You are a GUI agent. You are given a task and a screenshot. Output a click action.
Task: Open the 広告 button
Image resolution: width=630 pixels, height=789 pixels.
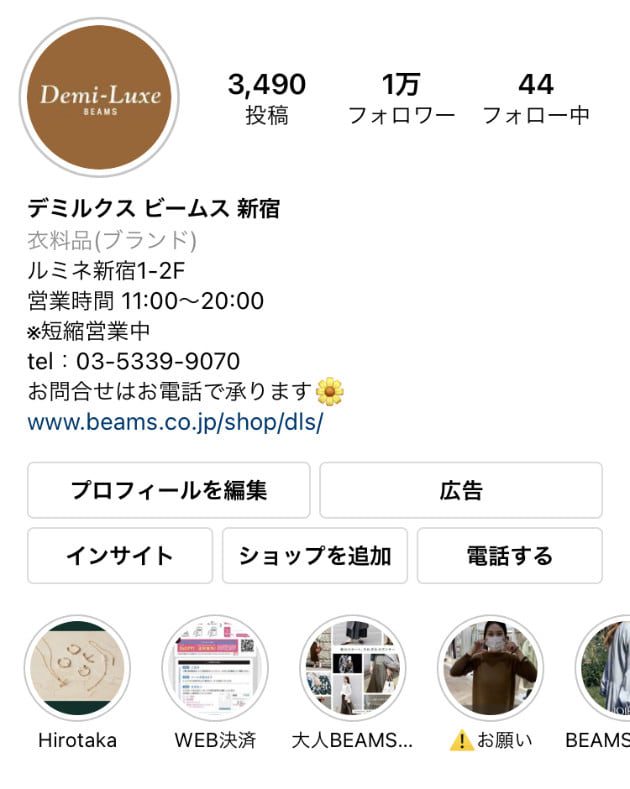(x=460, y=491)
